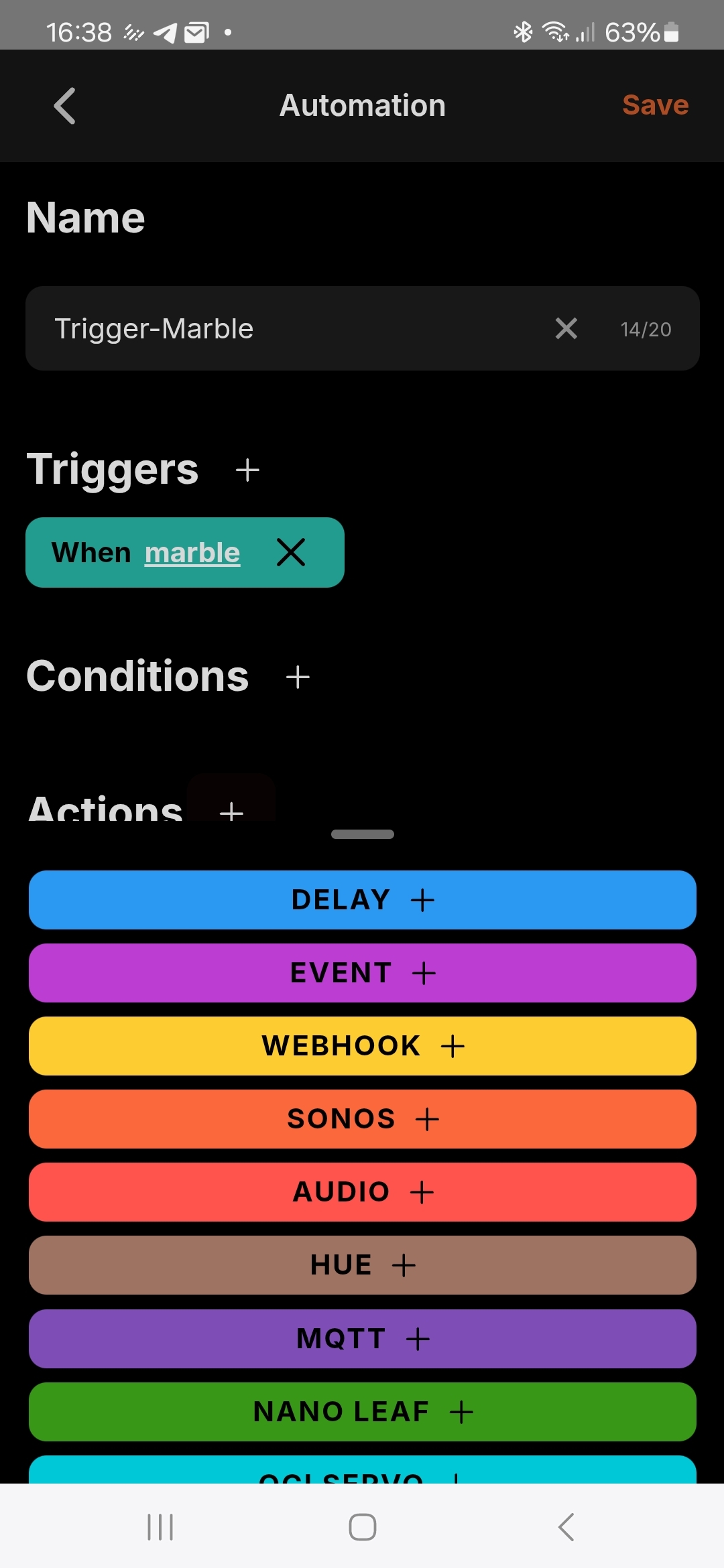This screenshot has height=1568, width=724.
Task: Add an Audio action
Action: coord(363,1192)
